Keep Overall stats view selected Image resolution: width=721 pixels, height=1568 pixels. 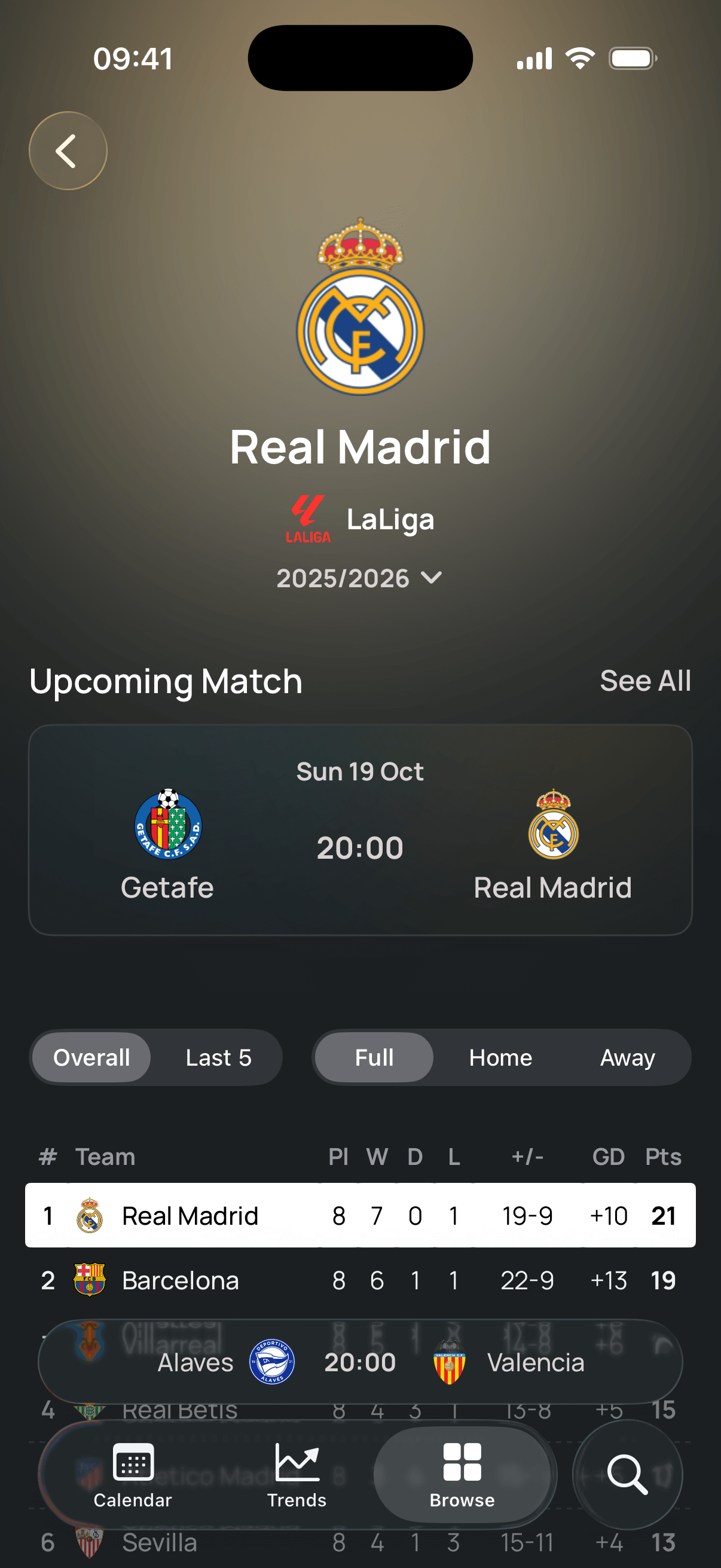point(91,1057)
